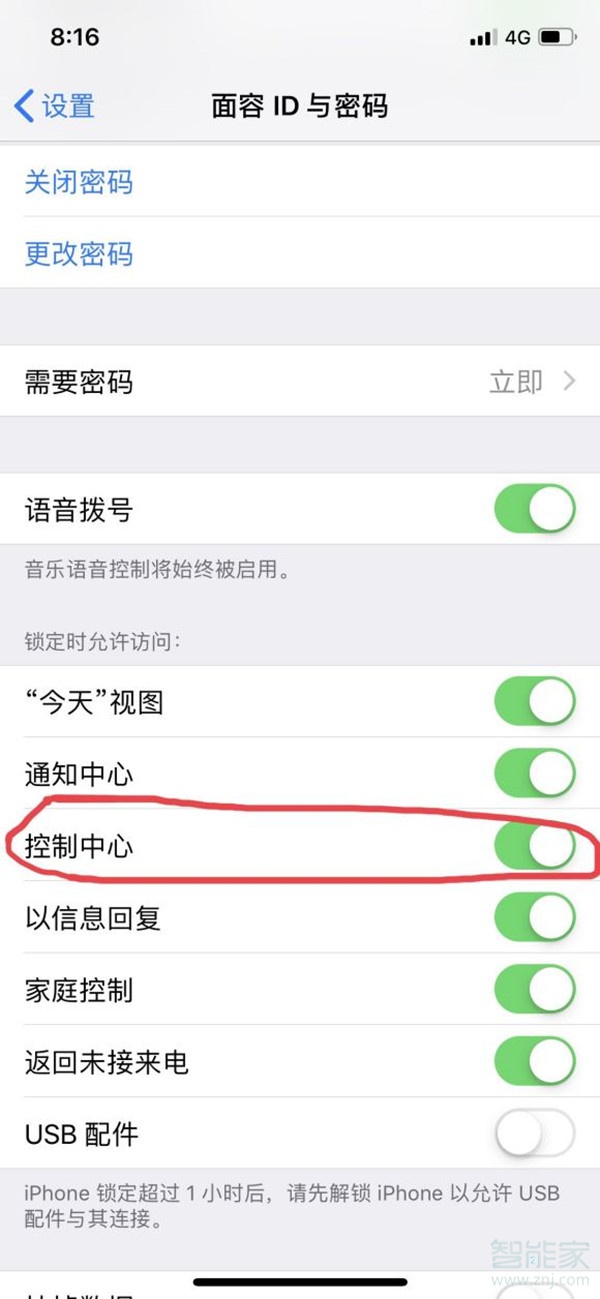
Task: Go back to 设置
Action: coord(55,106)
